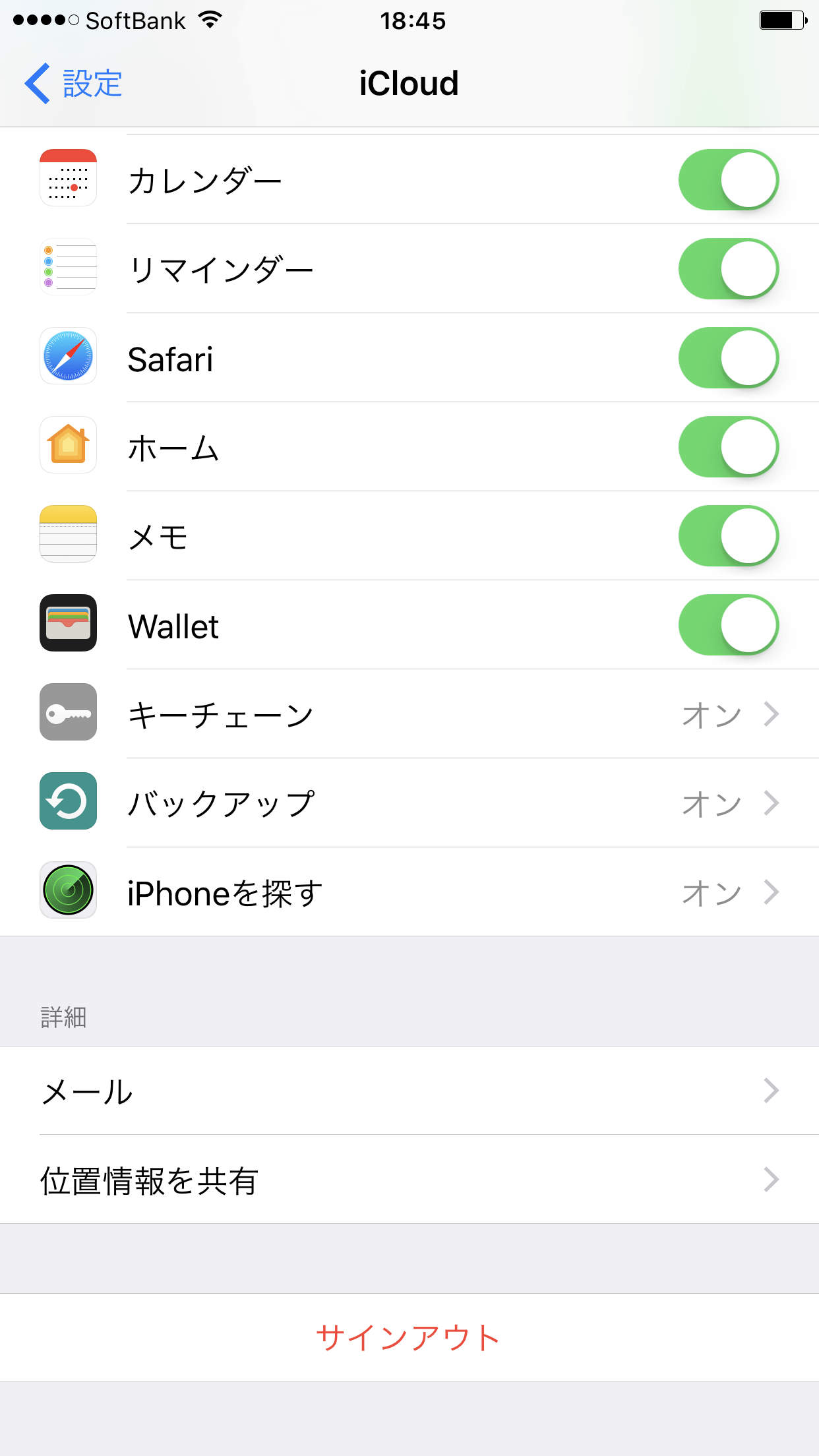Tap サインアウト to sign out

[x=409, y=1339]
